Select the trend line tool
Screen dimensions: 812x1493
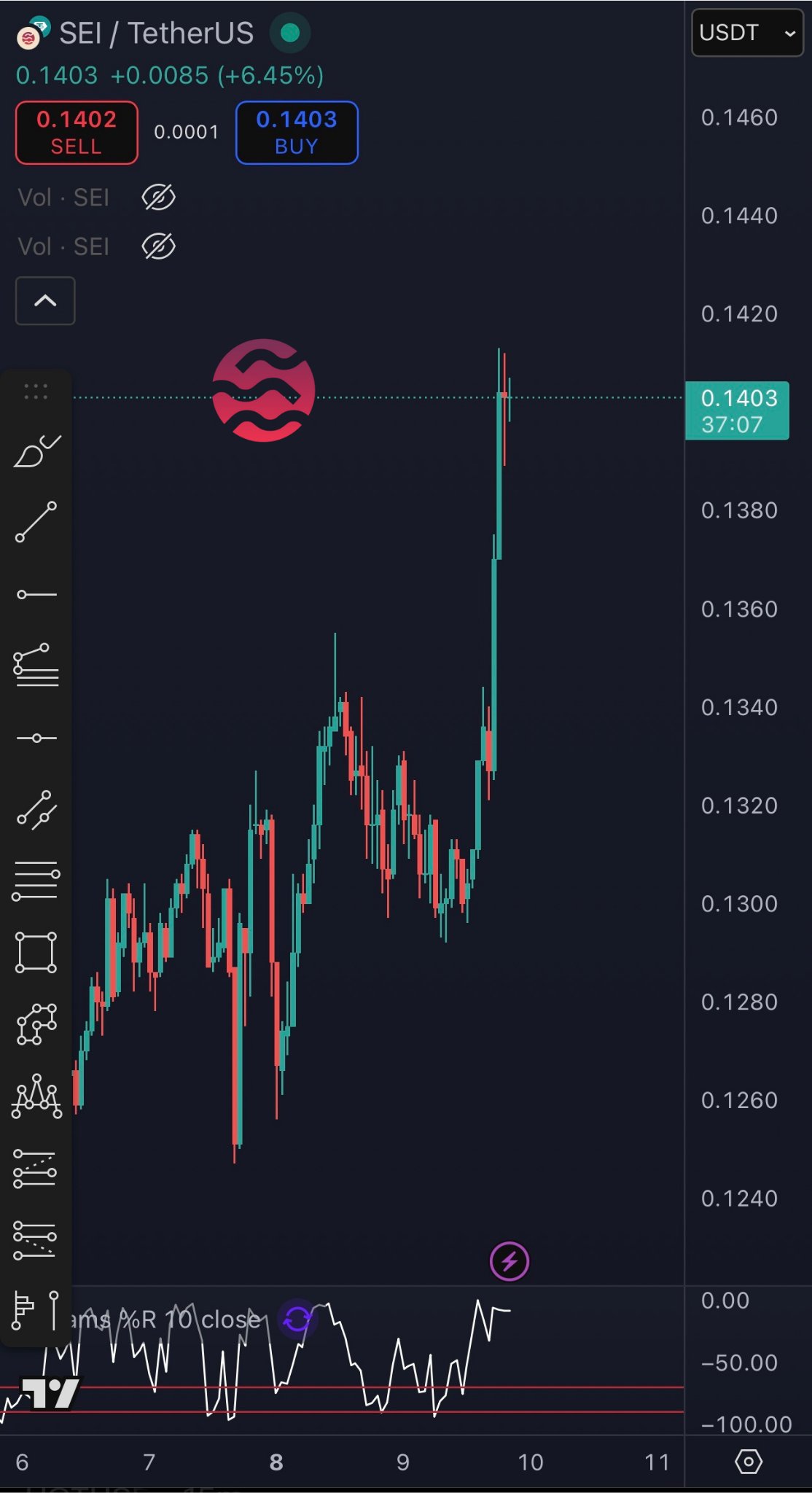click(36, 522)
